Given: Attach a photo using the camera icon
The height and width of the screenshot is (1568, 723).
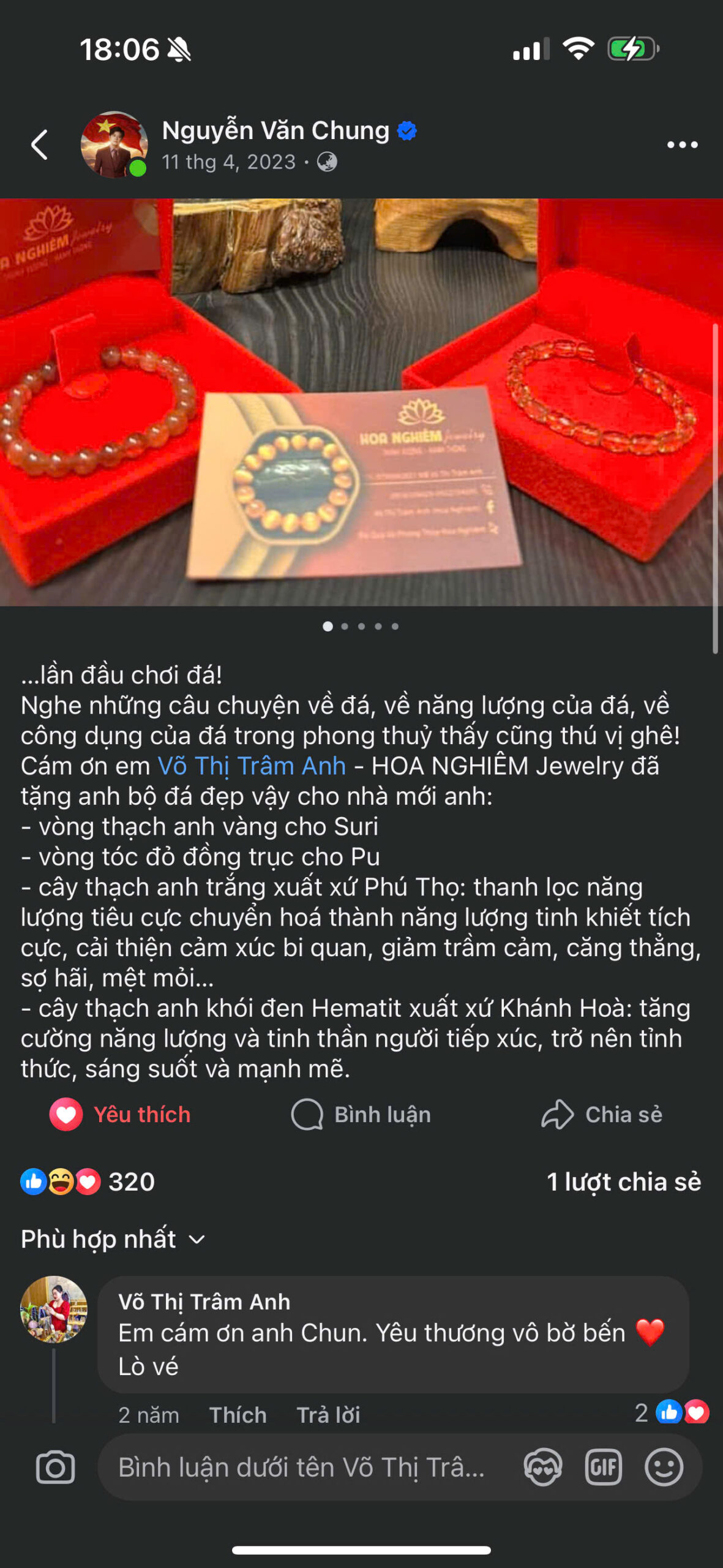Looking at the screenshot, I should click(x=55, y=1468).
